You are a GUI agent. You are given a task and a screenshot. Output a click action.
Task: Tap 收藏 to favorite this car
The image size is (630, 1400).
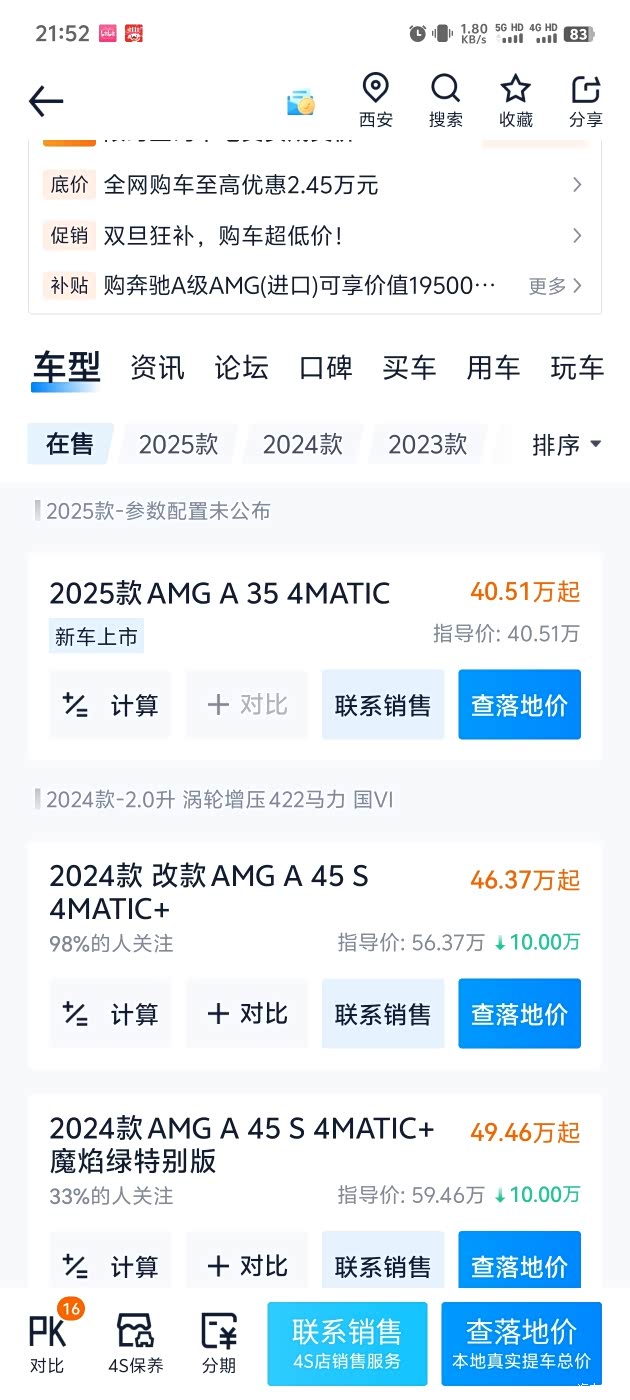(515, 101)
